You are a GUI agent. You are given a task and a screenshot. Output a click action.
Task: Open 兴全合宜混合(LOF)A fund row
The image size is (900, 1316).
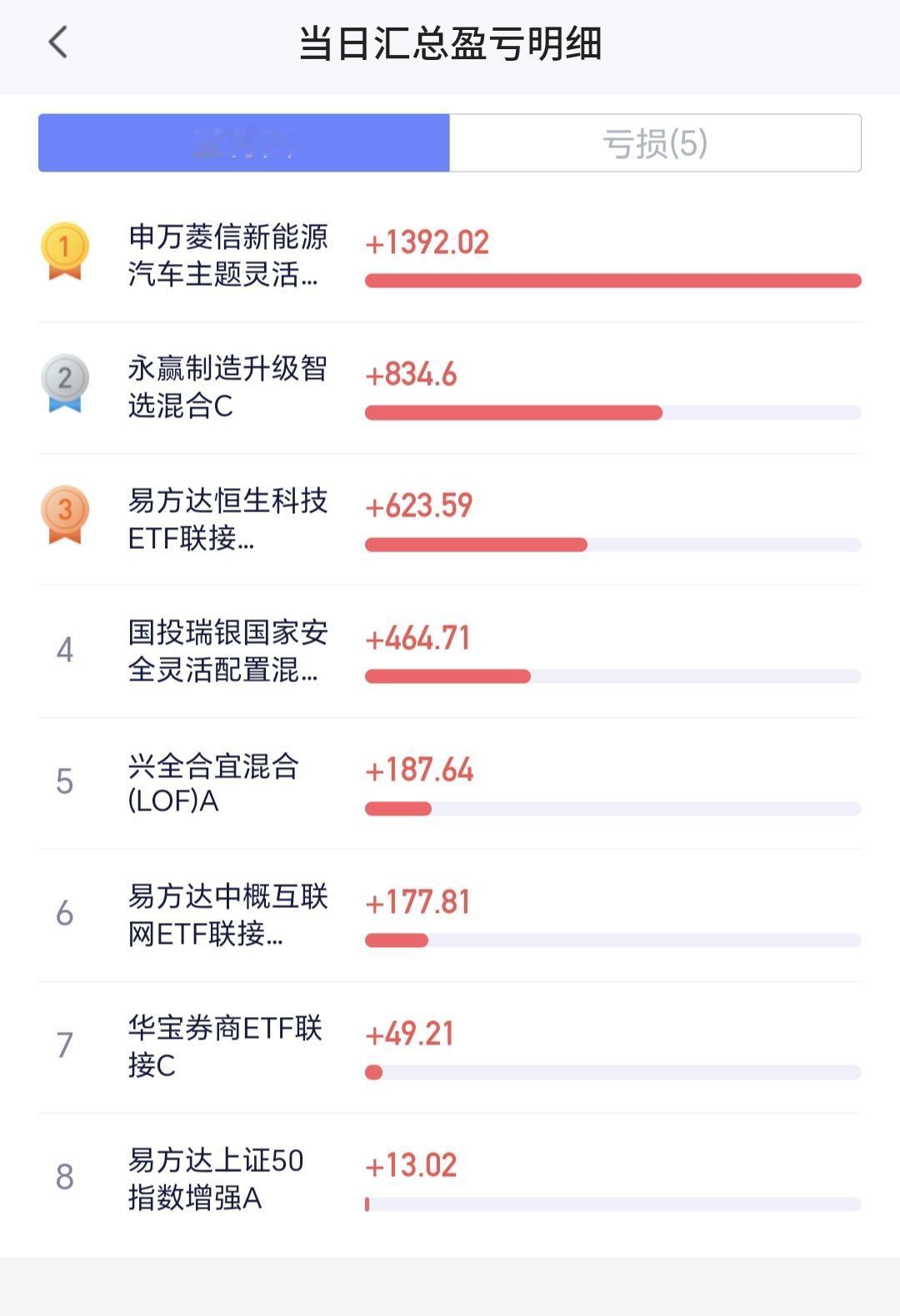450,783
